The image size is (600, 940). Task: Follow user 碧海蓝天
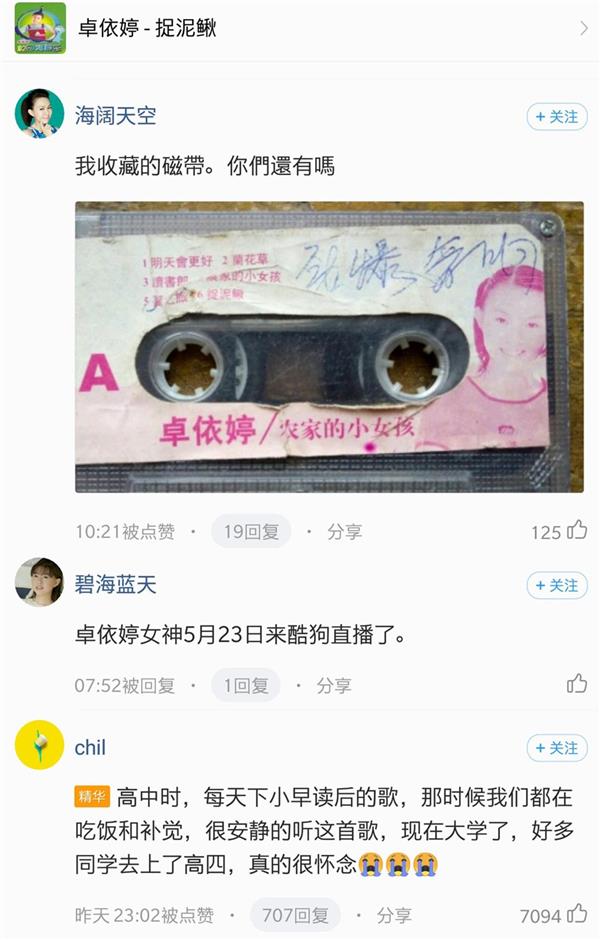pos(556,586)
